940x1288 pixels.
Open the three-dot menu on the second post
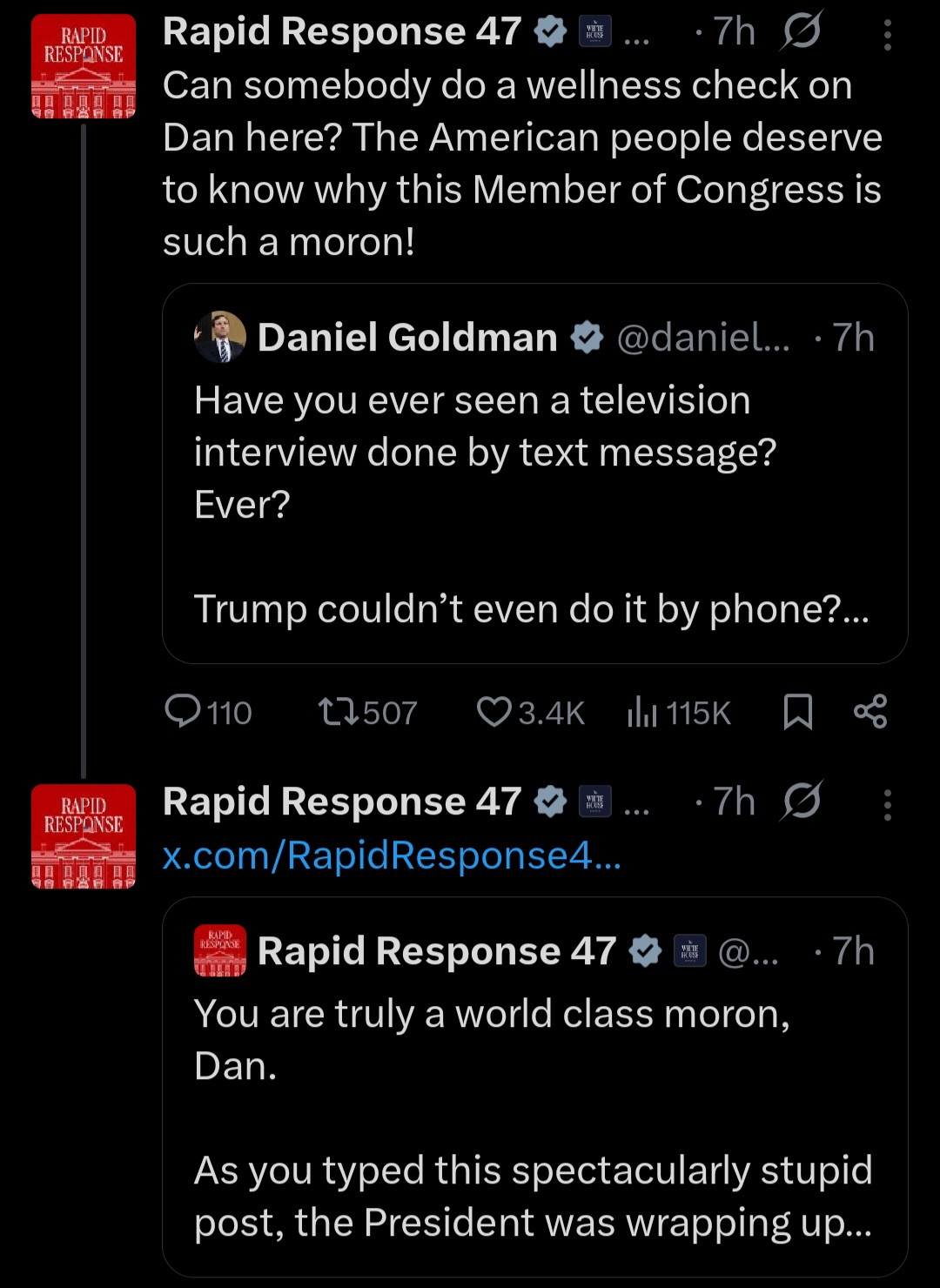click(x=887, y=801)
